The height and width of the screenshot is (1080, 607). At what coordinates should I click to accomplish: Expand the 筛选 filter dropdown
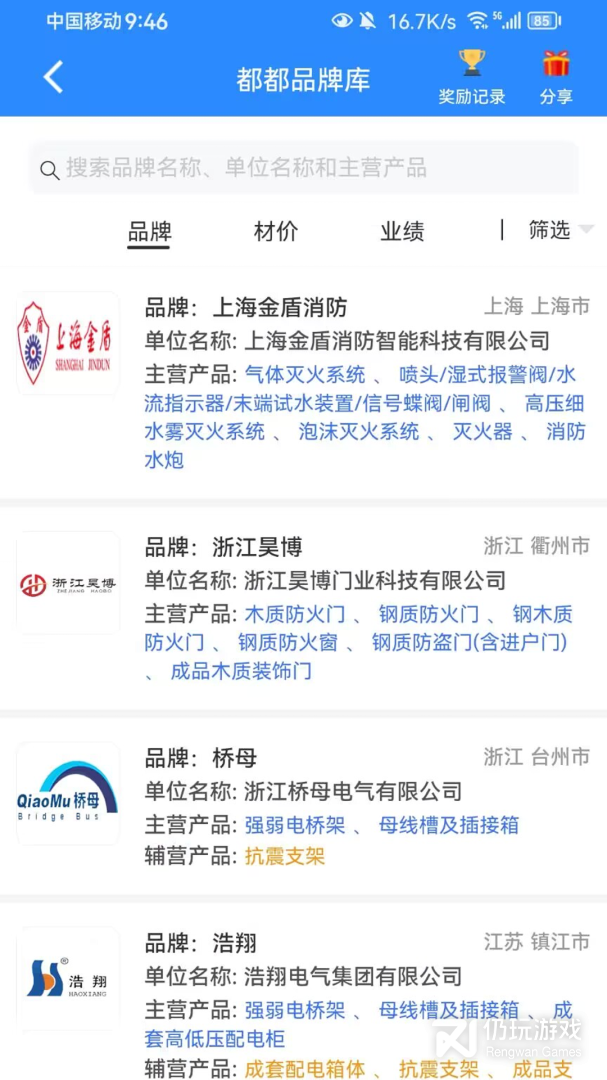tap(560, 231)
